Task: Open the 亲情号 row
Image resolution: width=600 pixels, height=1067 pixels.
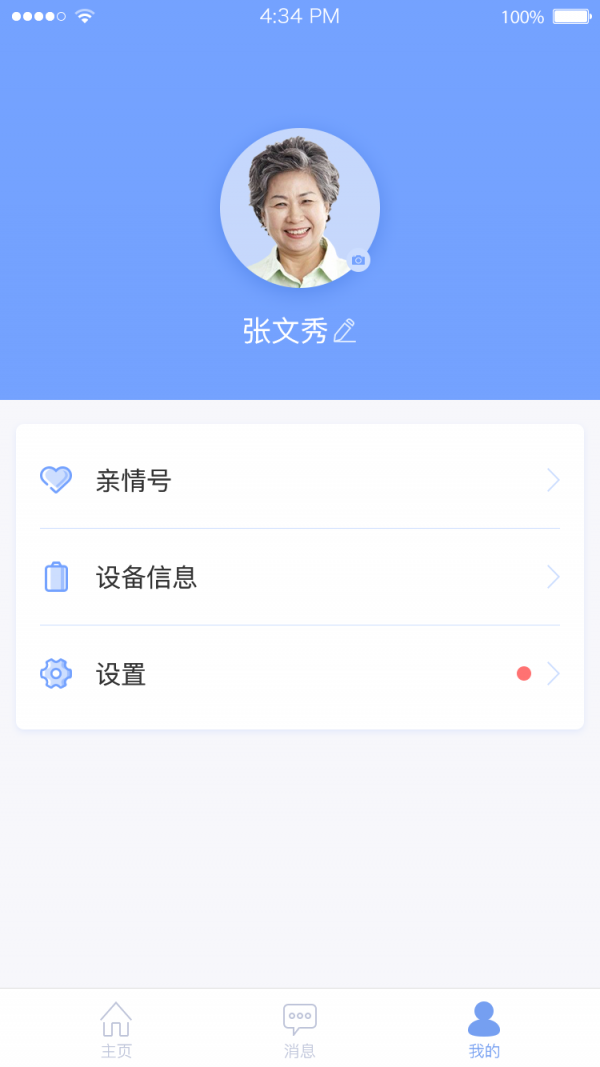Action: tap(300, 481)
